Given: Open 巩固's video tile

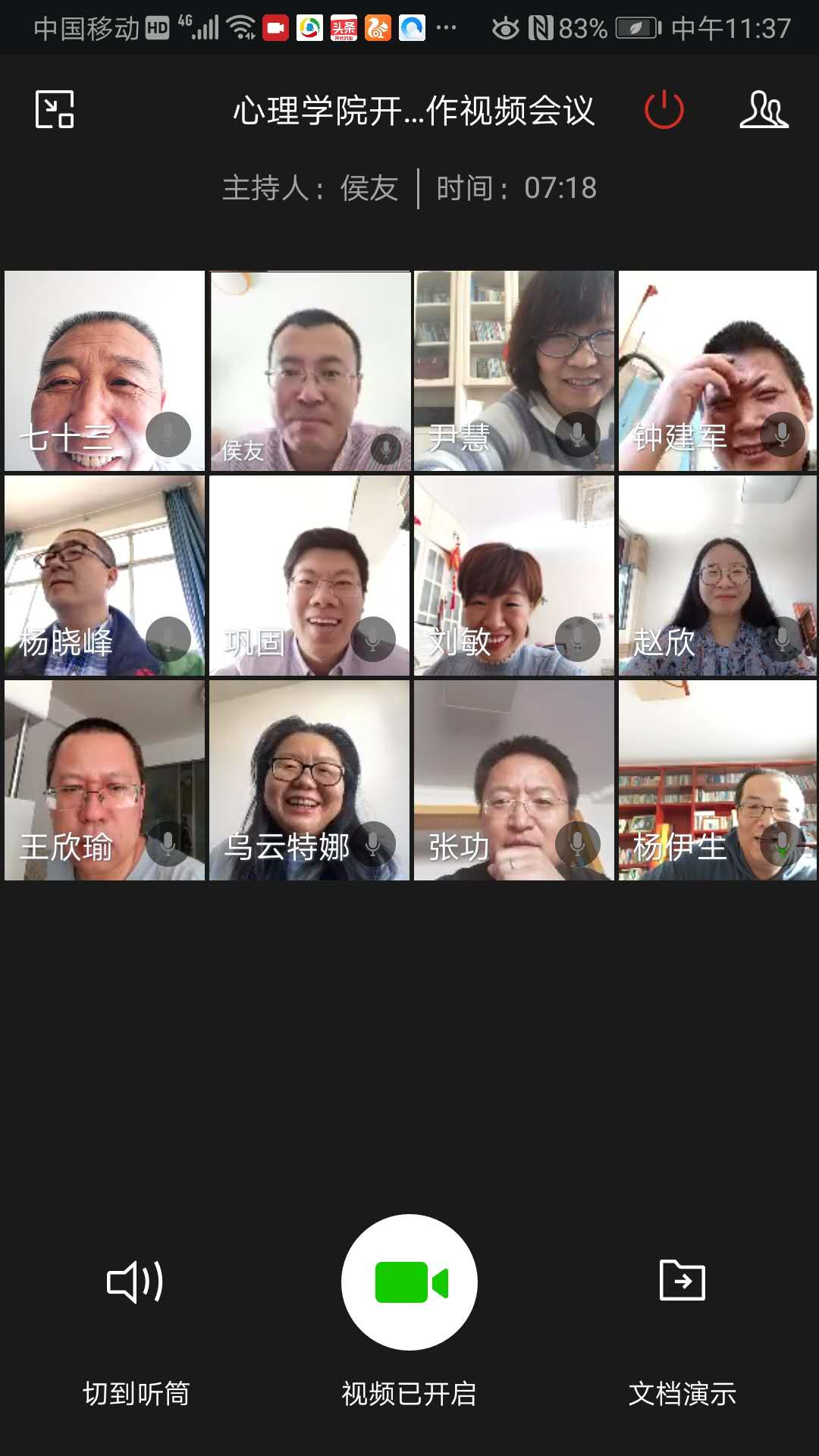Looking at the screenshot, I should pyautogui.click(x=309, y=576).
